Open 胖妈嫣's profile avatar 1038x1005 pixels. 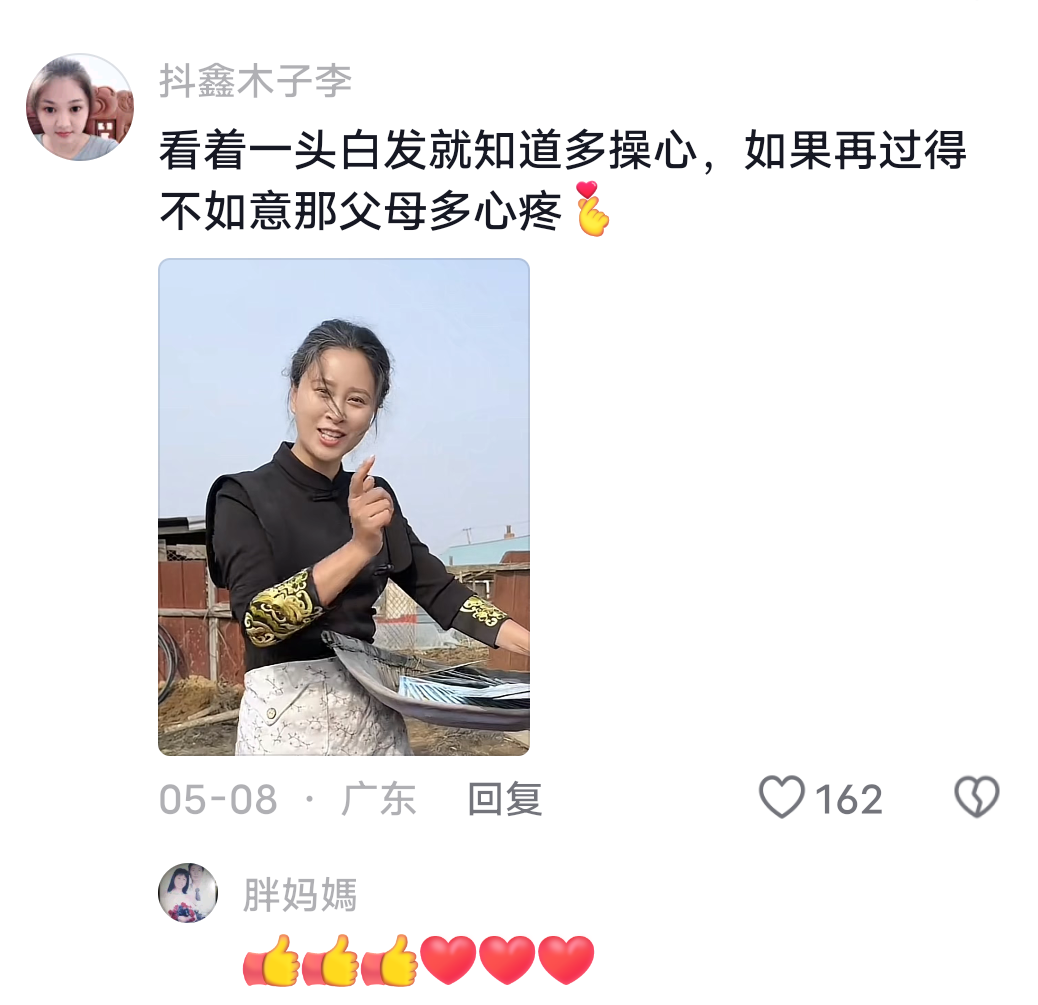(x=188, y=893)
